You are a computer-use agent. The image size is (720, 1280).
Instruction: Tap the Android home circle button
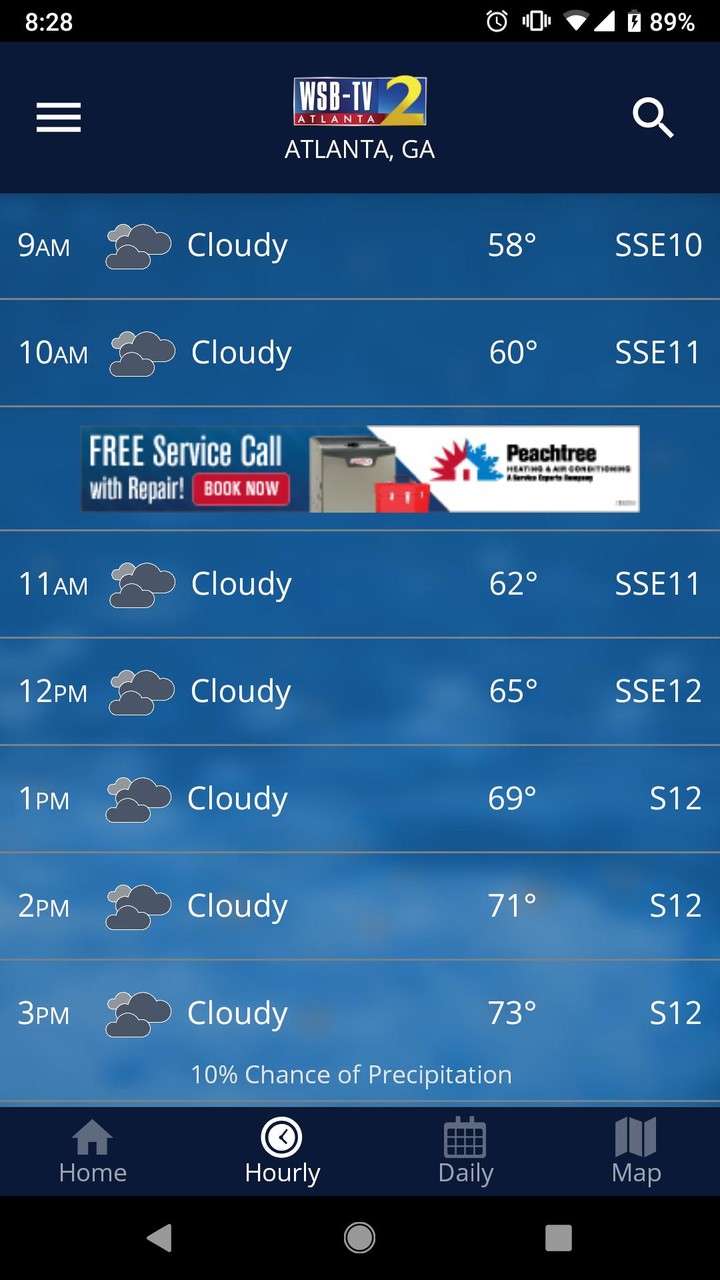(x=360, y=1236)
